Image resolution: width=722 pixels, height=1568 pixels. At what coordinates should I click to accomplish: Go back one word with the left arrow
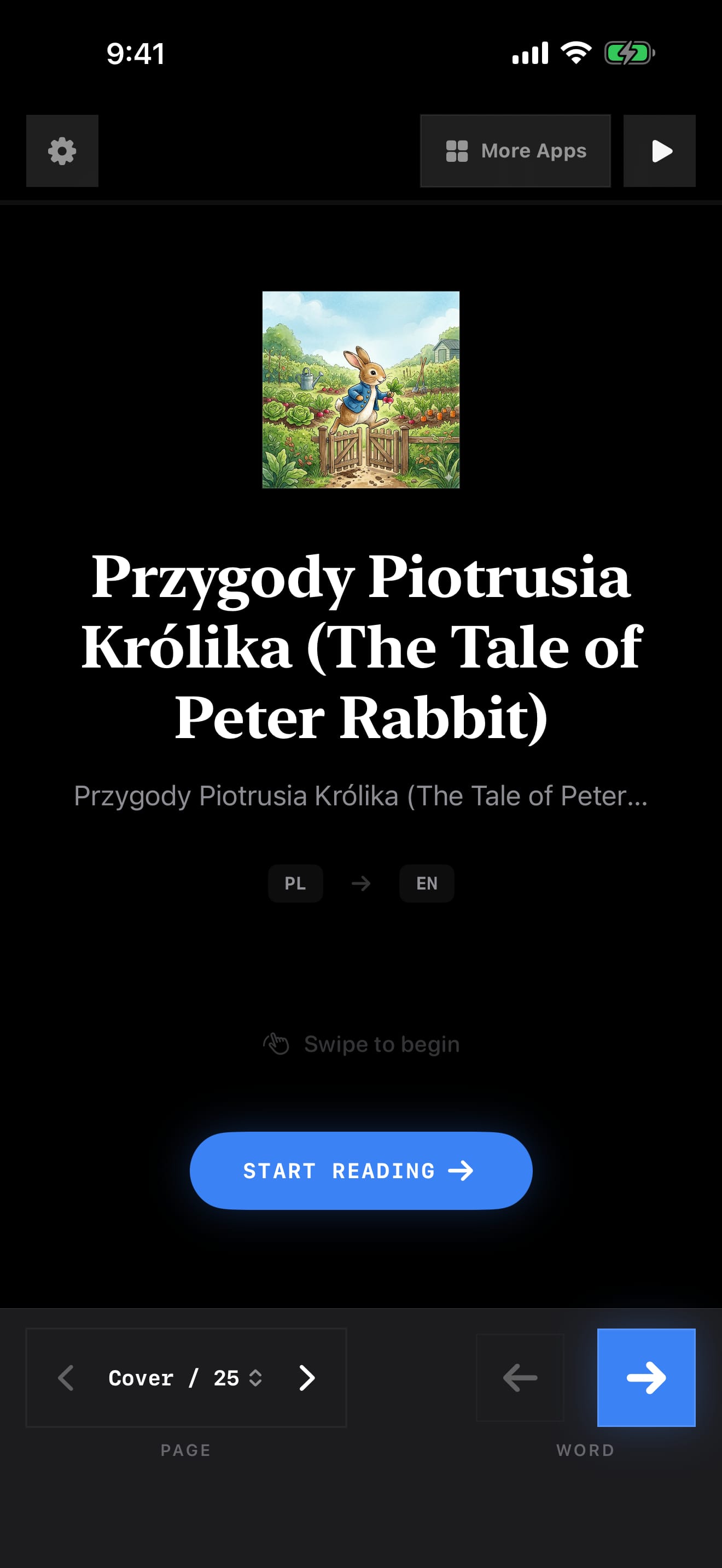(x=520, y=1378)
